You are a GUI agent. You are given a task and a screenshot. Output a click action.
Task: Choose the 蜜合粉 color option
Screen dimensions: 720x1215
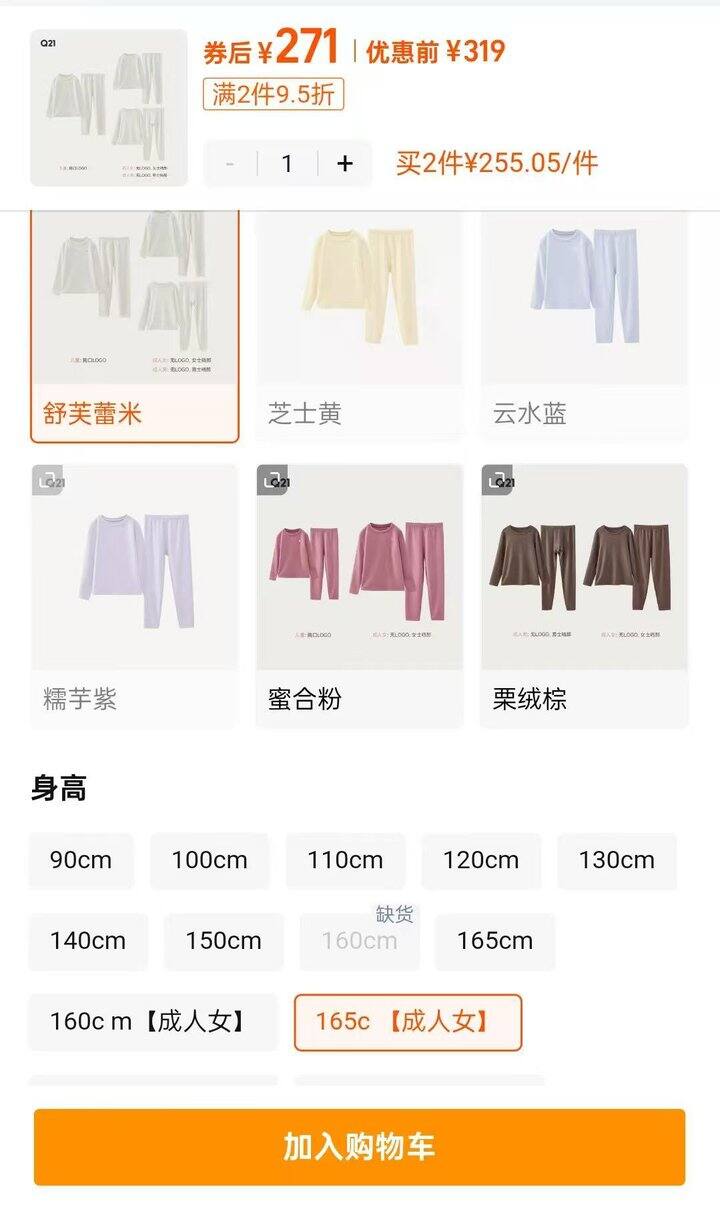pyautogui.click(x=359, y=596)
